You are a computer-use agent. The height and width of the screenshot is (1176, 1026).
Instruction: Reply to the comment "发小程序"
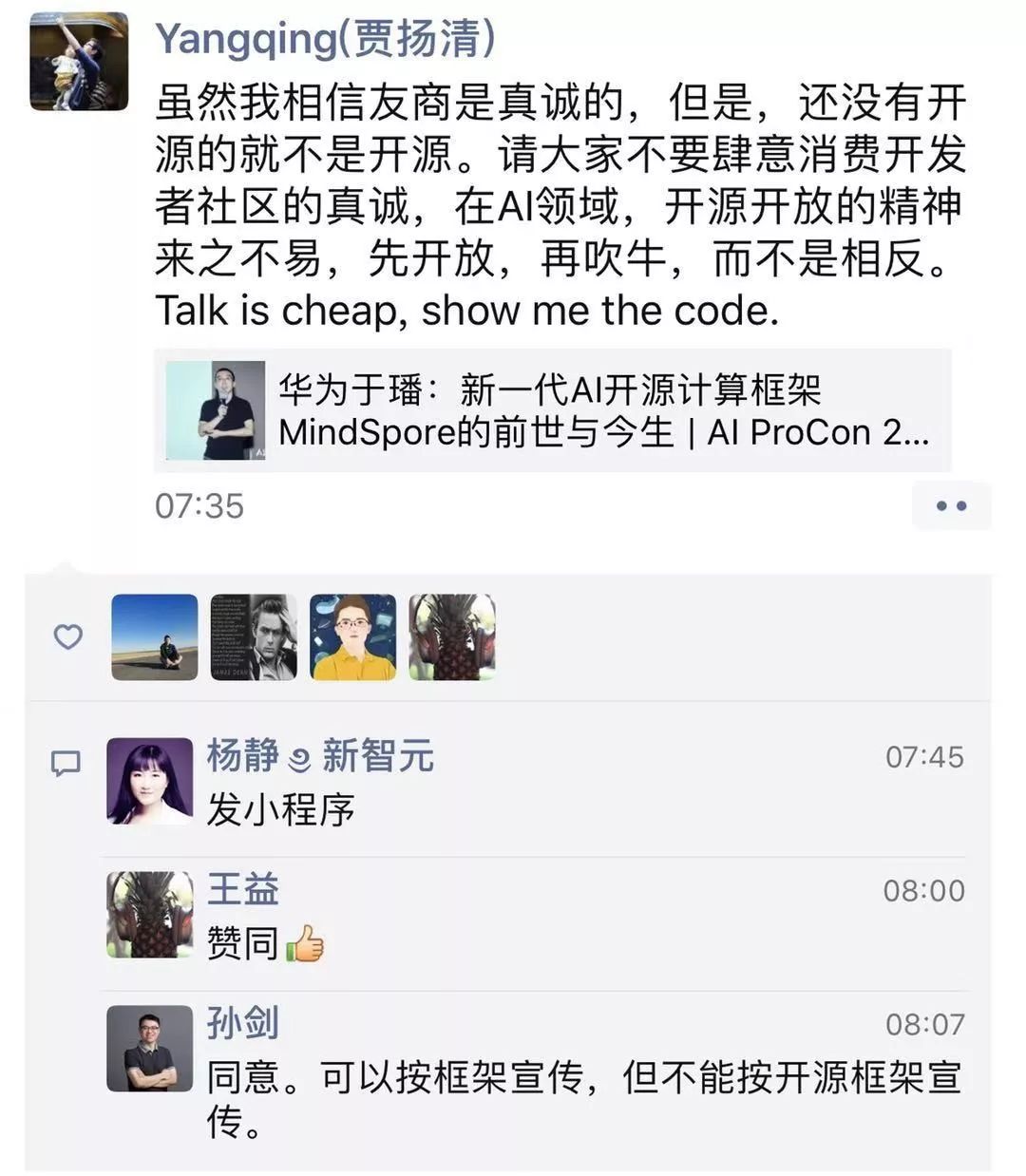pyautogui.click(x=281, y=810)
